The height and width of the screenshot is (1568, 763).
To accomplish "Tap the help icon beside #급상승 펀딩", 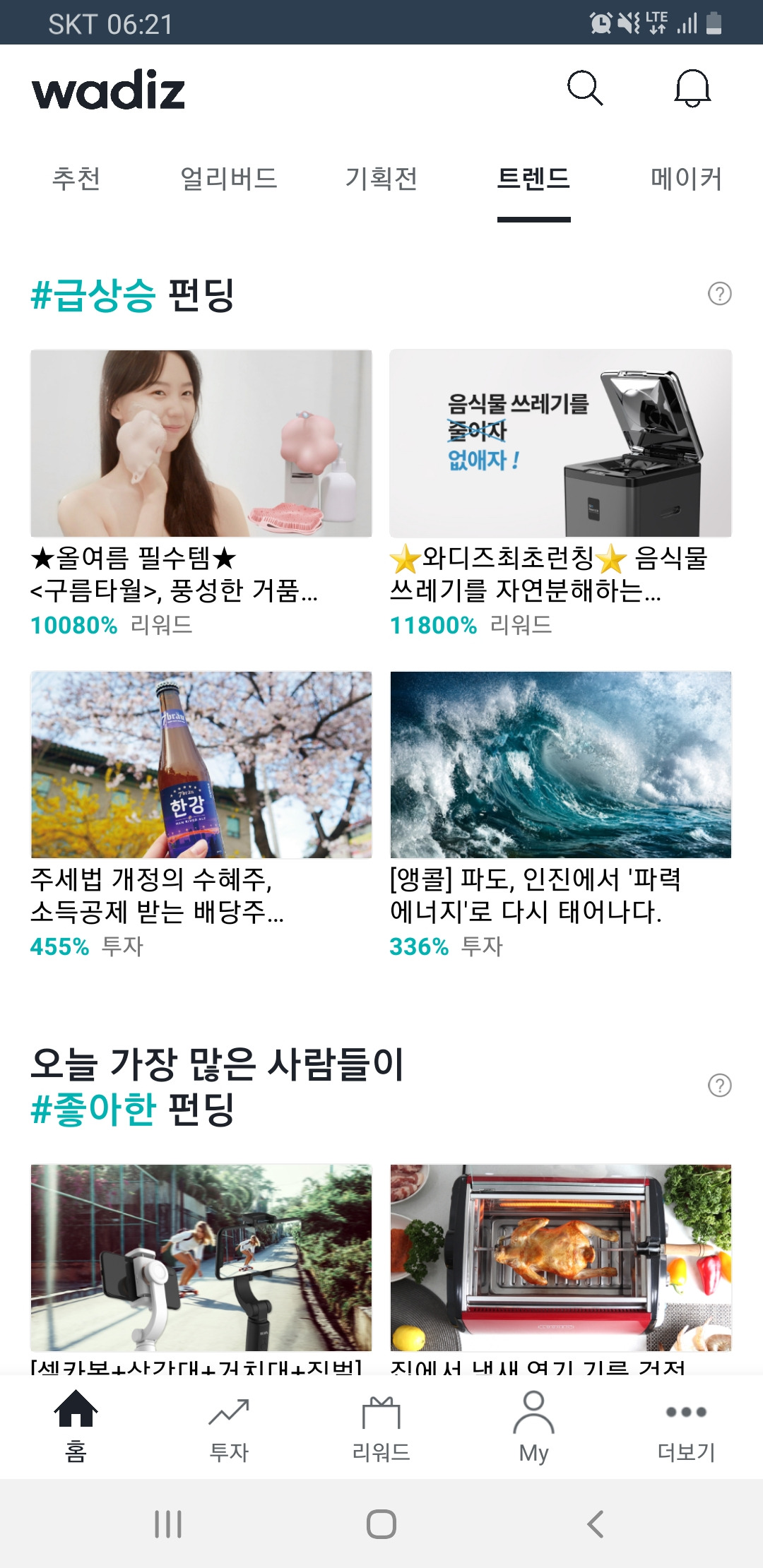I will click(x=719, y=293).
